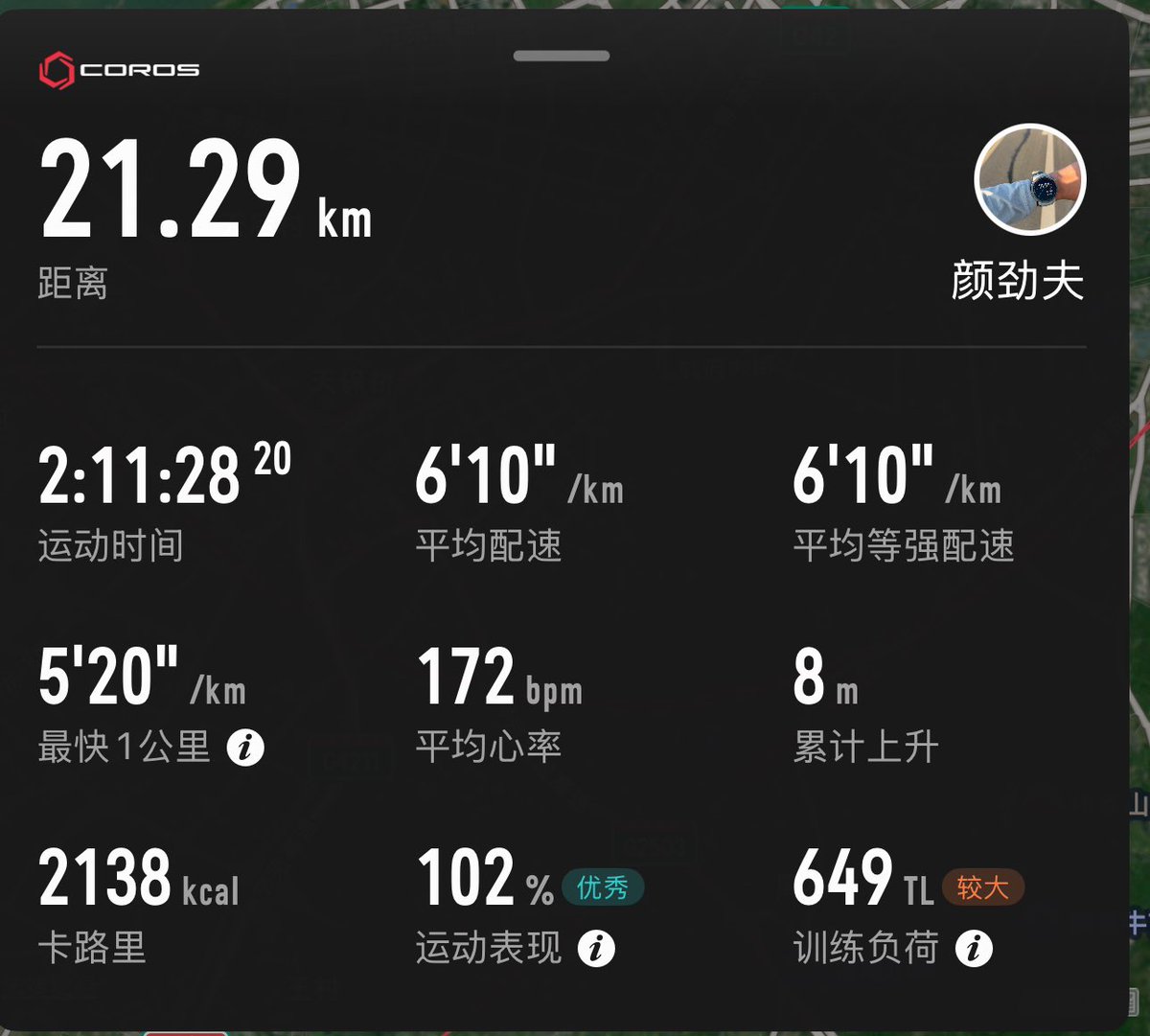The width and height of the screenshot is (1150, 1036).
Task: Tap the sheet handle at top
Action: click(x=562, y=56)
